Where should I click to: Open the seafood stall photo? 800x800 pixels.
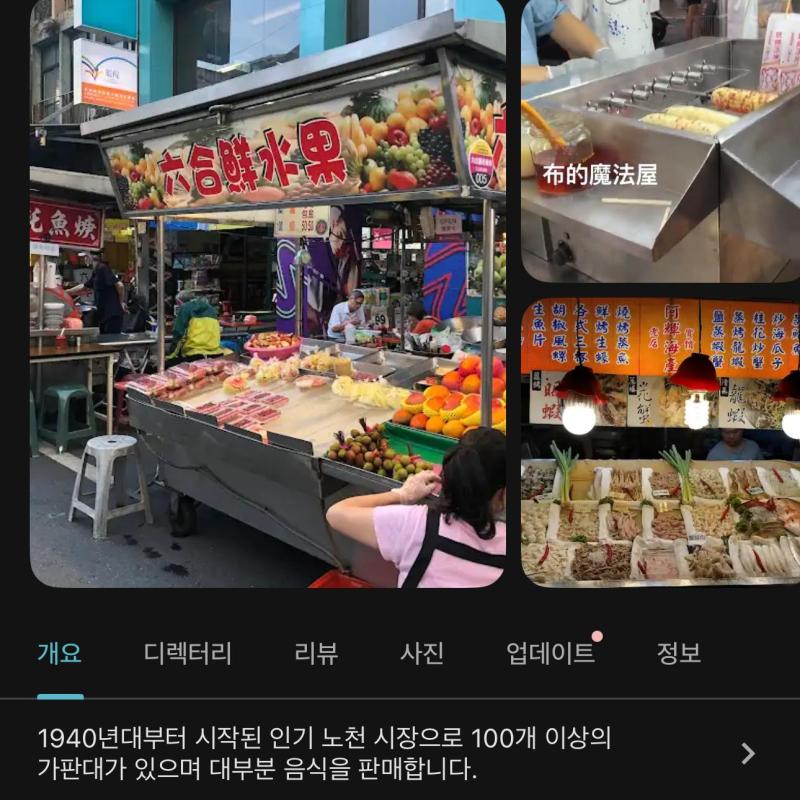pyautogui.click(x=660, y=440)
